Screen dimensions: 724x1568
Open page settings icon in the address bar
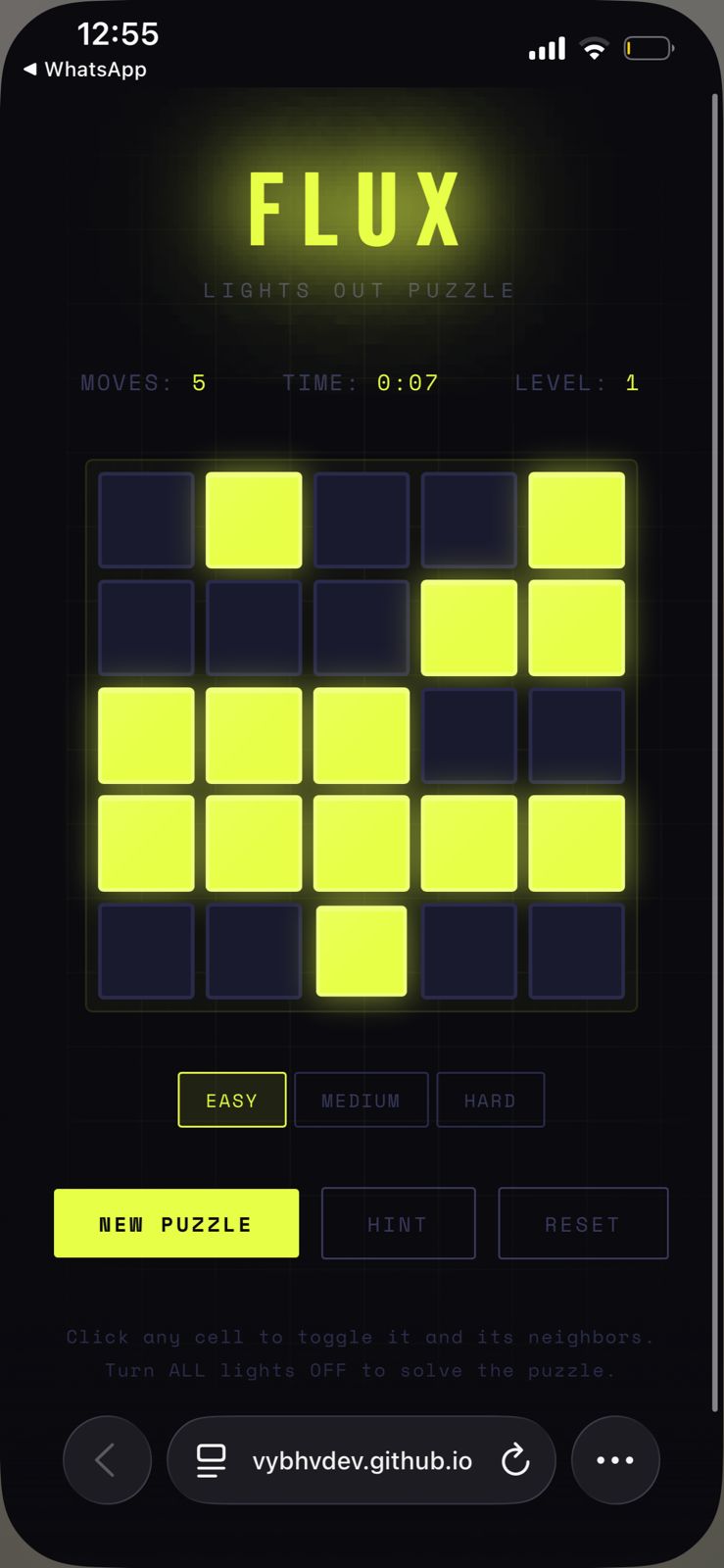(x=211, y=1460)
